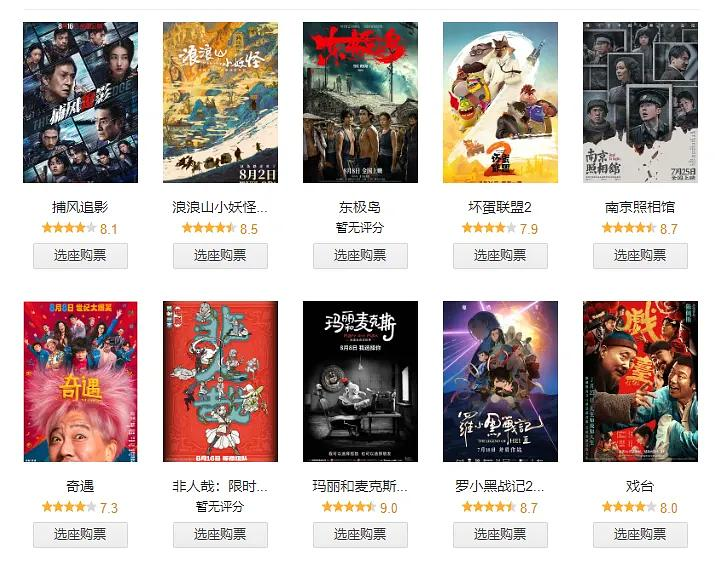Open the 浪浪山小妖怪 movie poster
Image resolution: width=720 pixels, height=569 pixels.
pyautogui.click(x=220, y=103)
